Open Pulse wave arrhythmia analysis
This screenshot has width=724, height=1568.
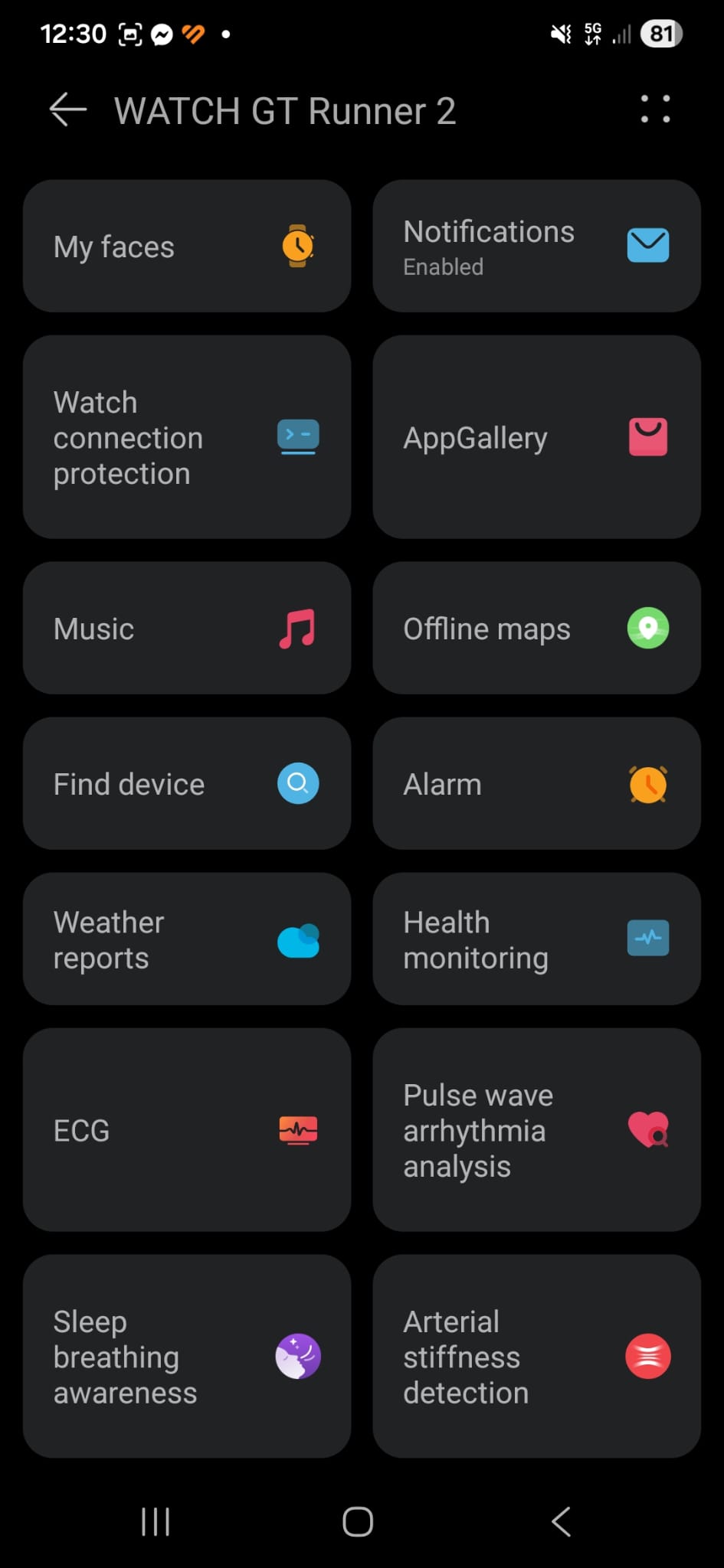[536, 1130]
